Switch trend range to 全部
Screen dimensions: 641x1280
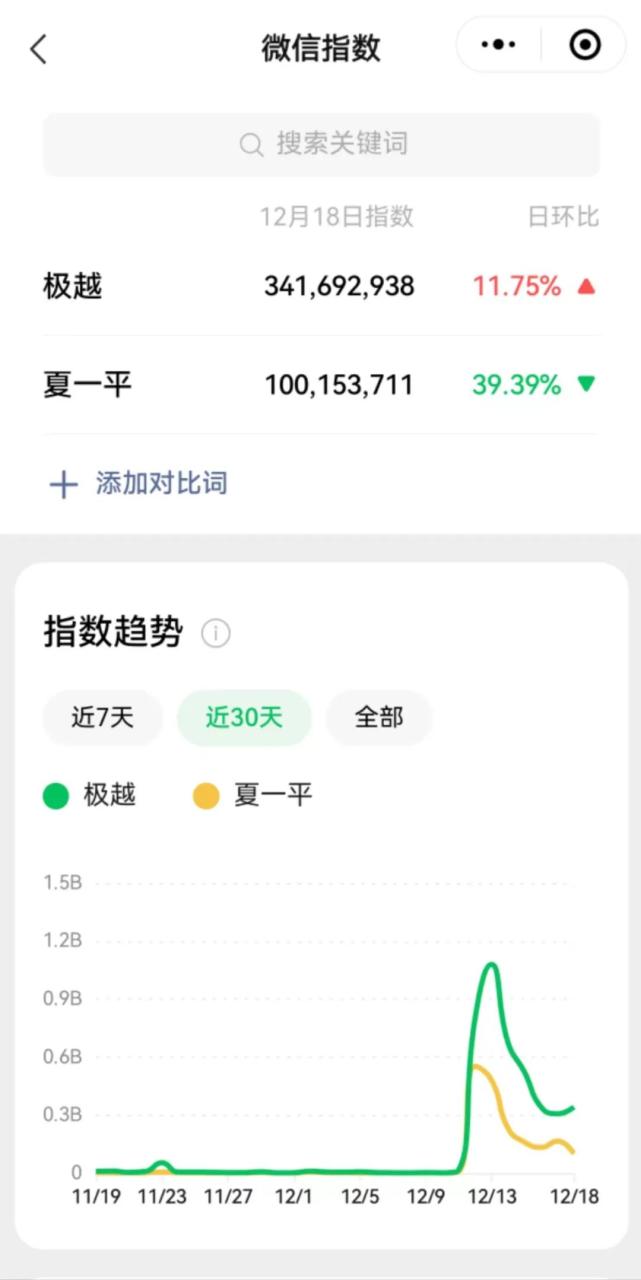pos(379,717)
